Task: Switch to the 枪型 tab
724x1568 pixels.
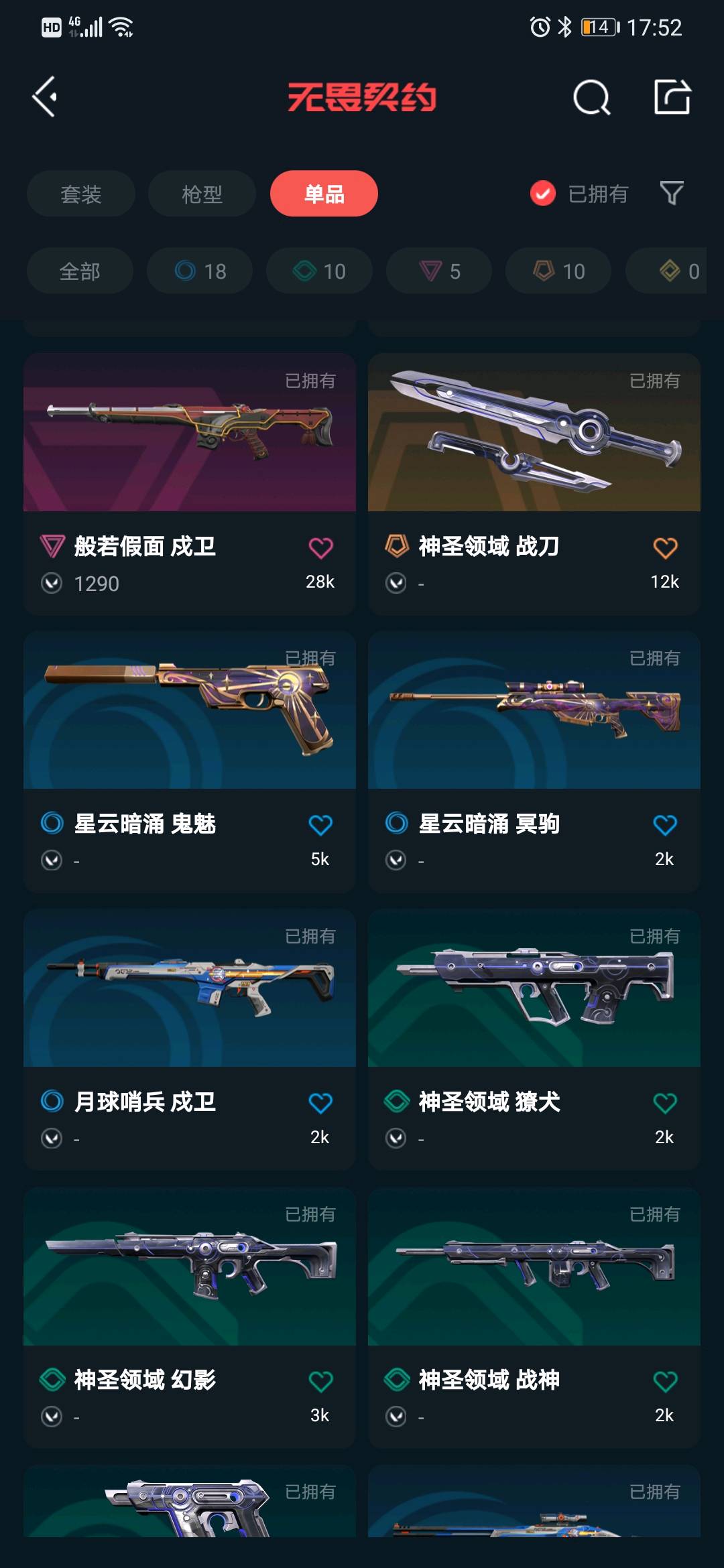Action: (202, 194)
